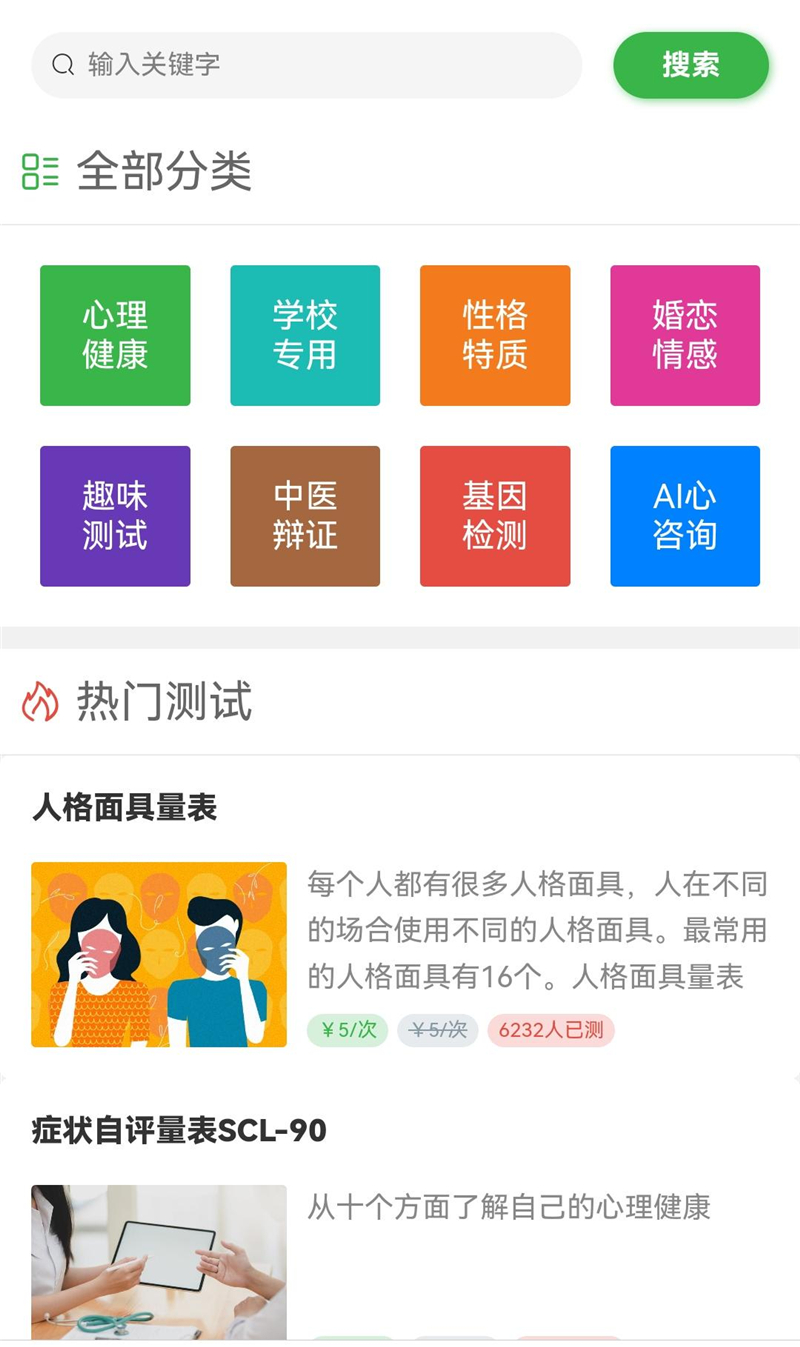Viewport: 800px width, 1347px height.
Task: Open the 性格特质 category
Action: coord(495,335)
